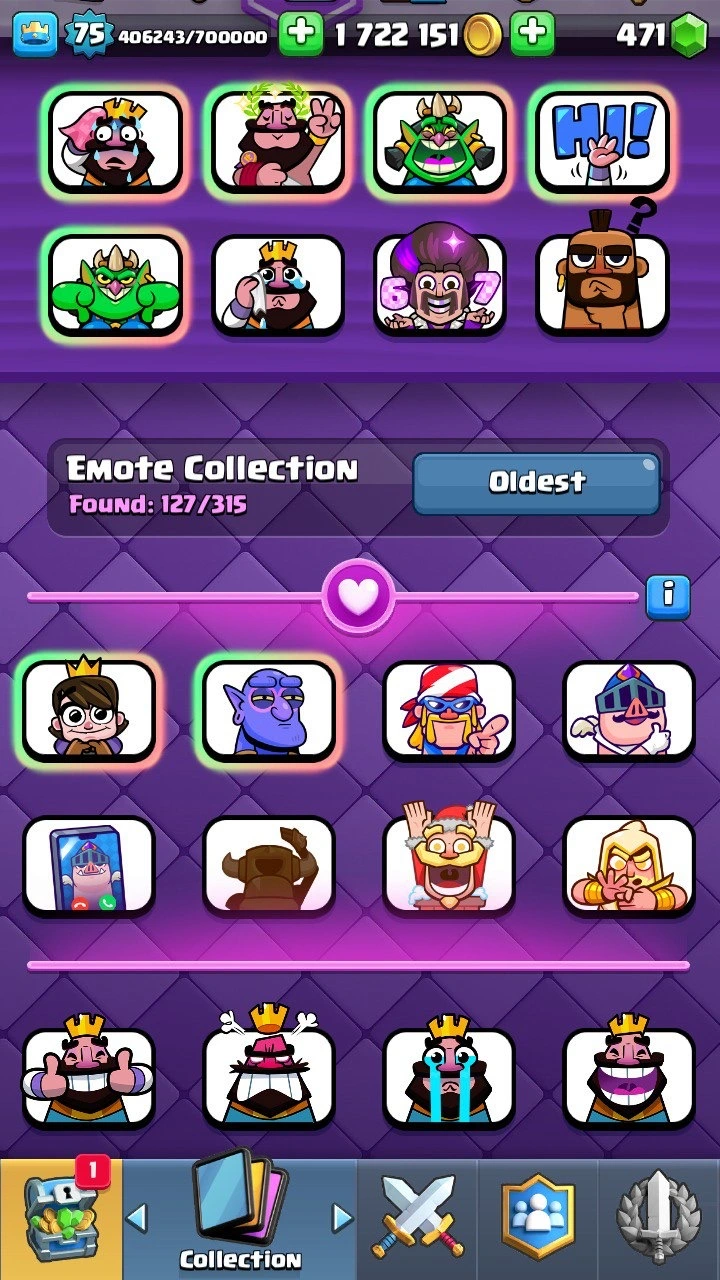Open the clan social tab
The image size is (720, 1280).
tap(537, 1220)
